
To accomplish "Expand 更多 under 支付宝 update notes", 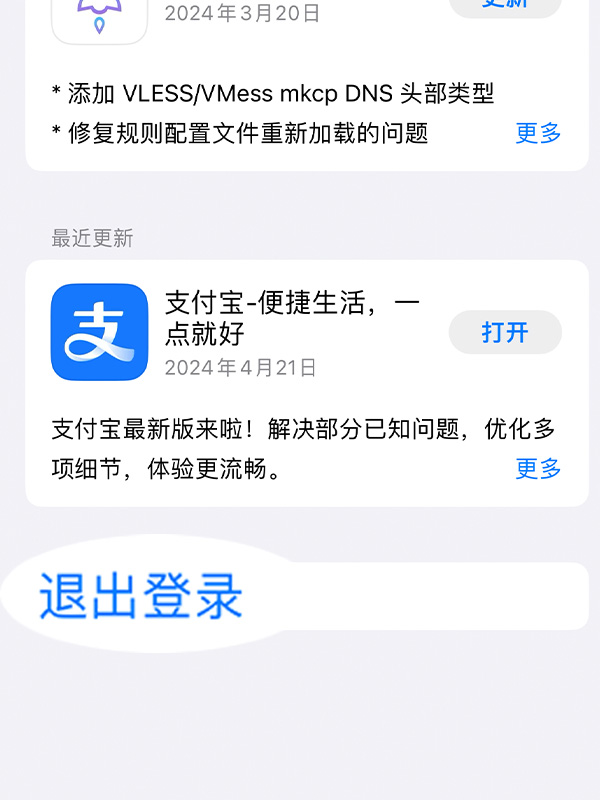I will point(538,467).
